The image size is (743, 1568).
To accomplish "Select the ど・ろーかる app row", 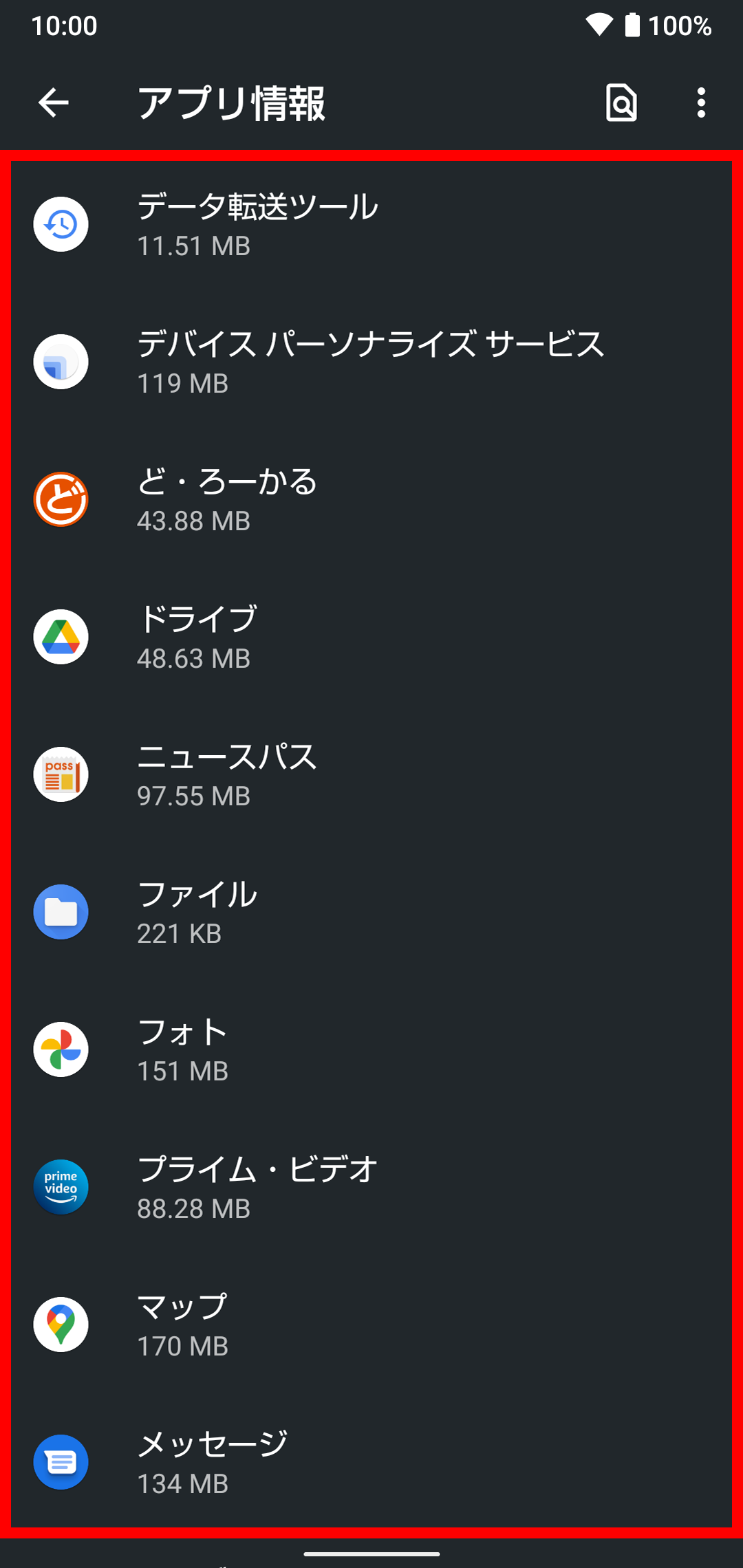I will point(371,499).
